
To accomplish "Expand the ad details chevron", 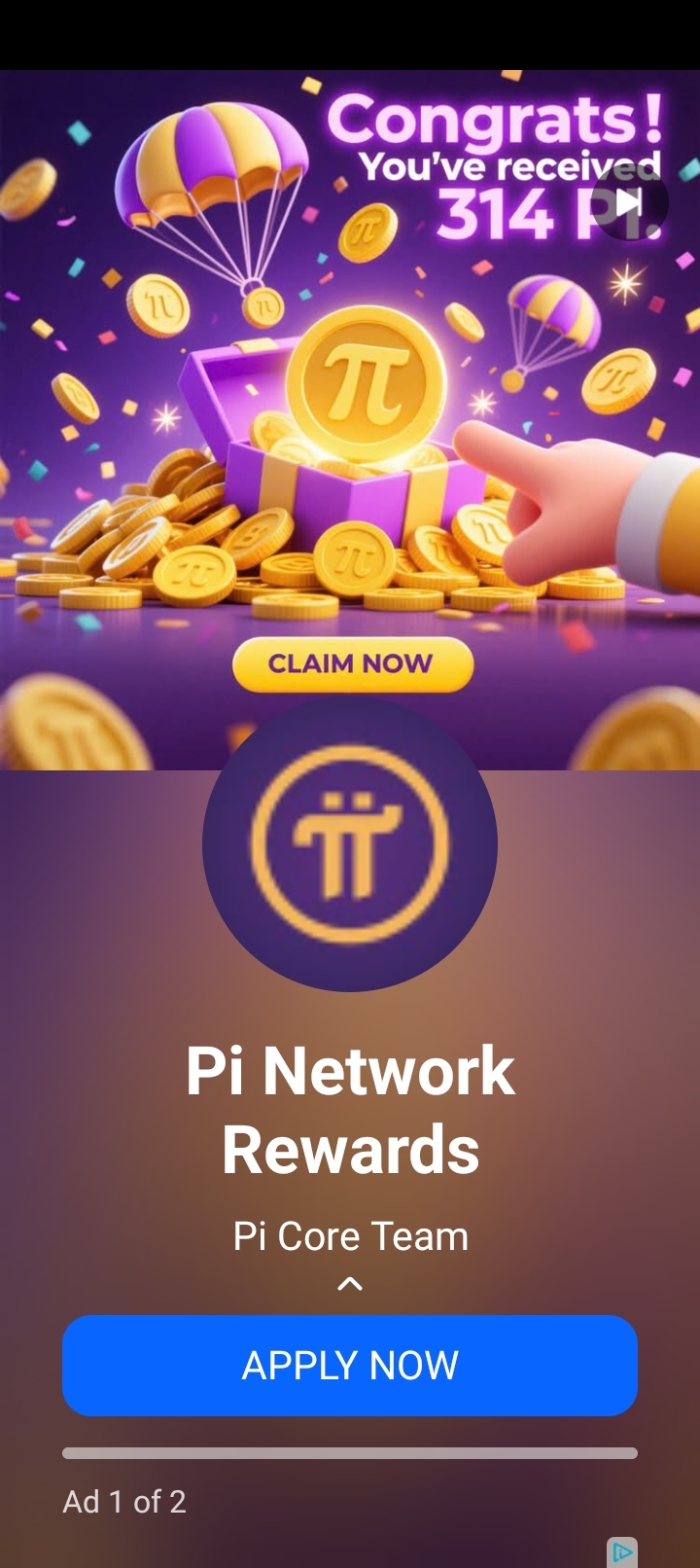I will point(350,1284).
